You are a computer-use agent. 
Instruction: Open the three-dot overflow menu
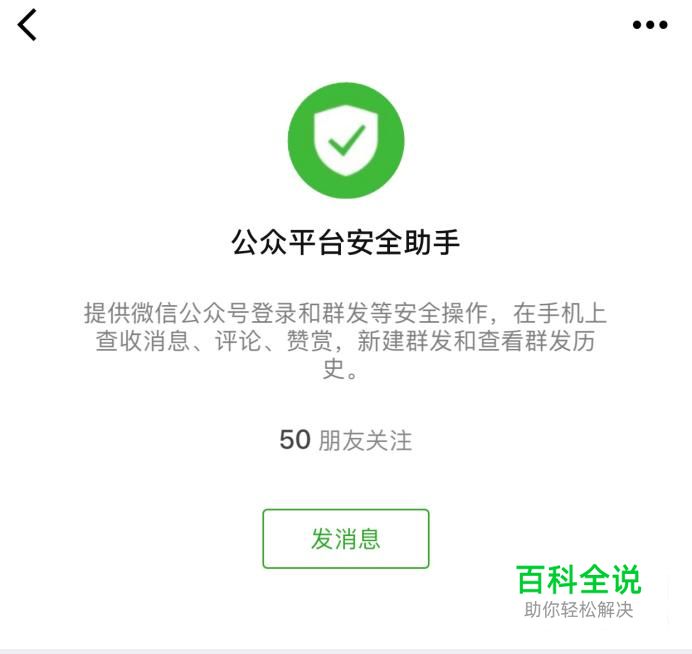tap(649, 26)
